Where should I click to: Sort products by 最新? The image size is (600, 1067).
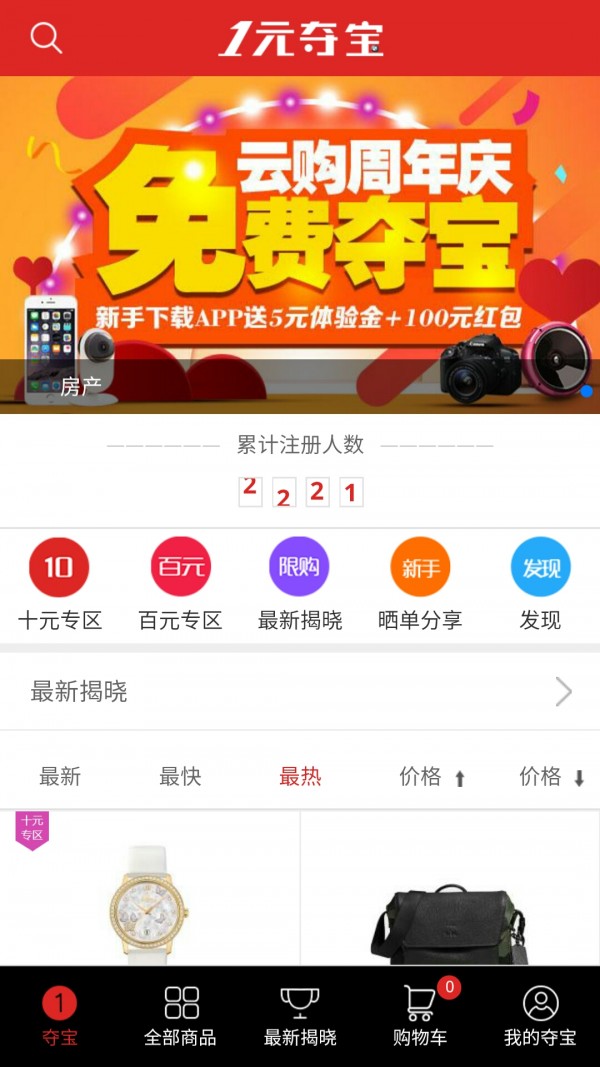point(60,777)
